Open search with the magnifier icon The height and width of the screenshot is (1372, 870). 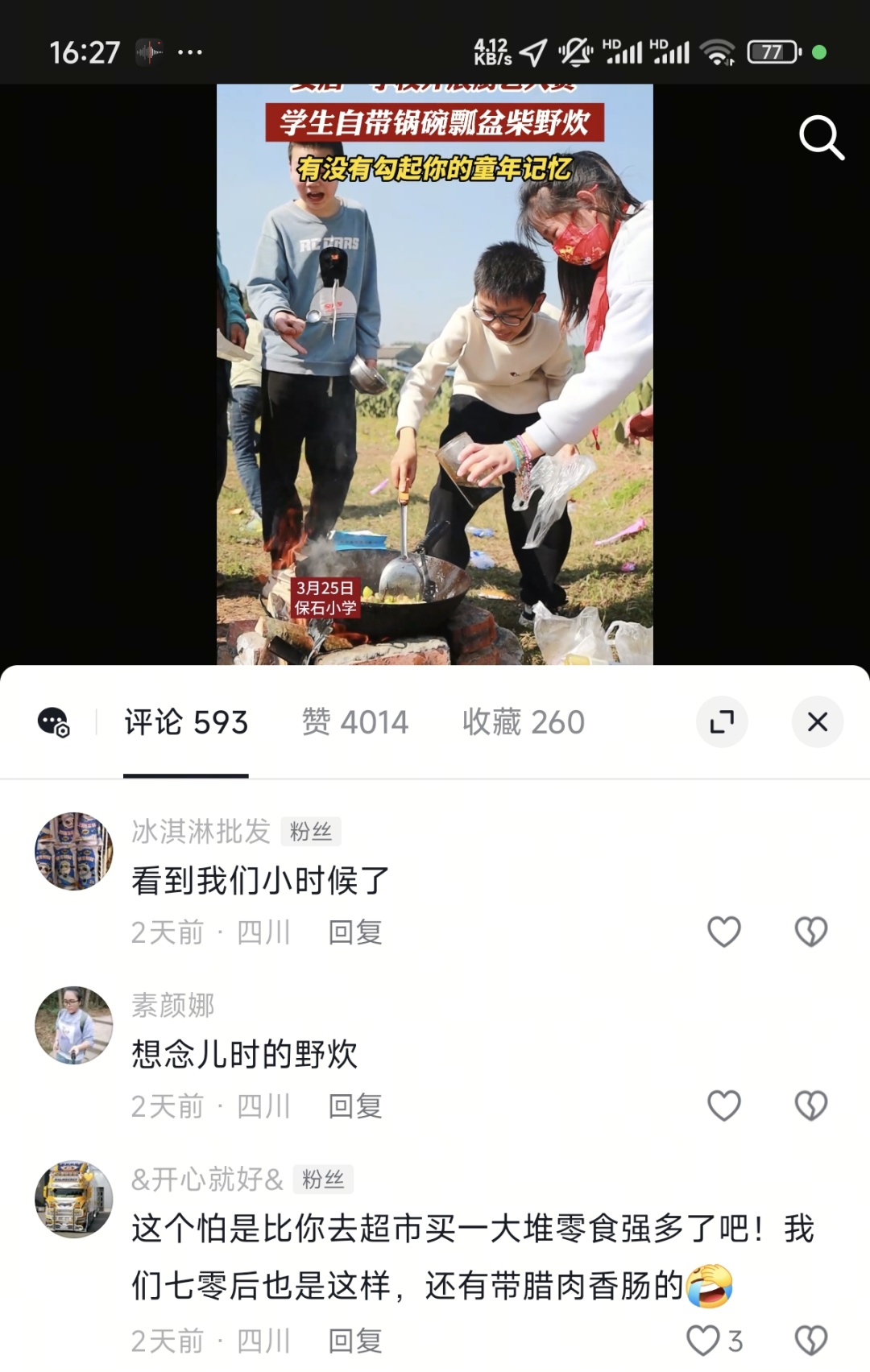(x=821, y=138)
